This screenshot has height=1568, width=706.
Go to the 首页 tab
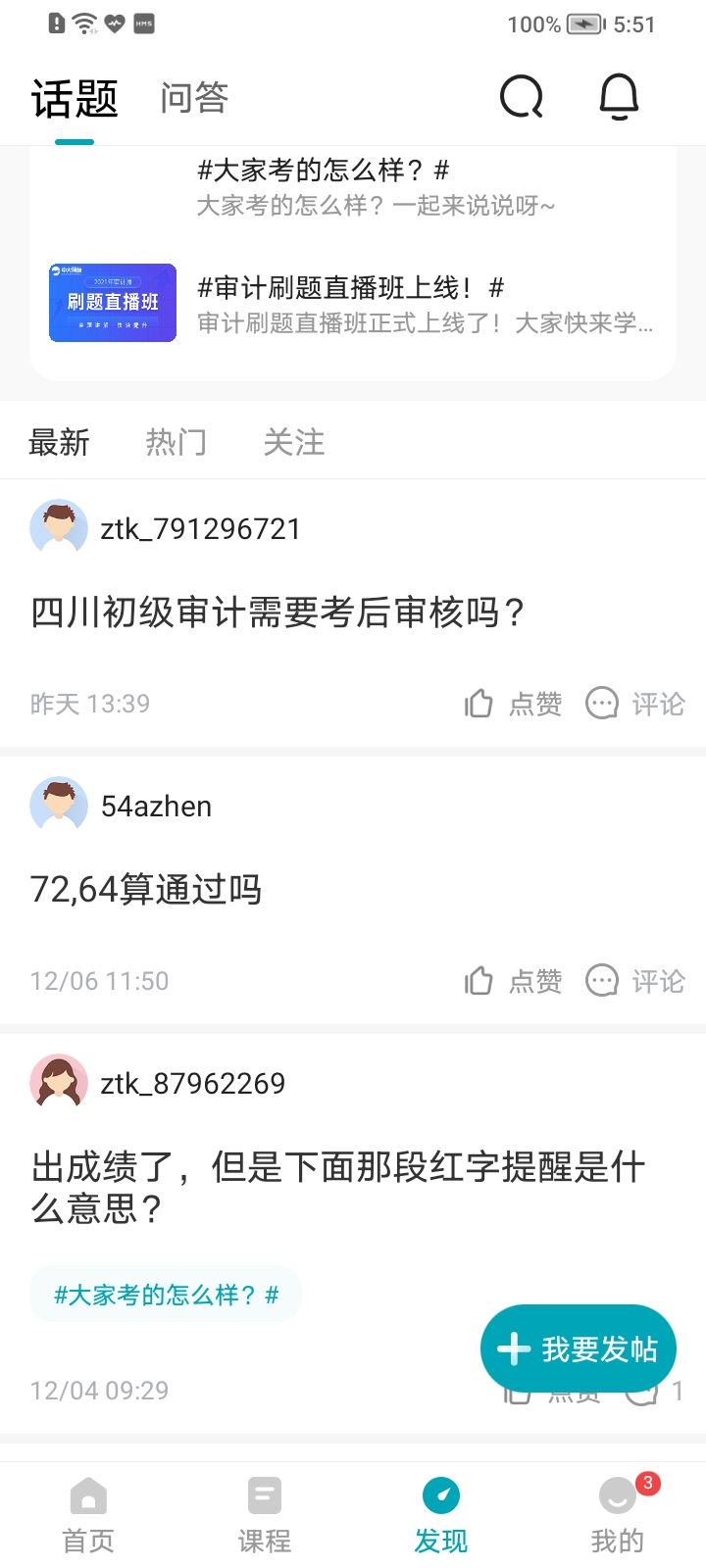pyautogui.click(x=88, y=1515)
